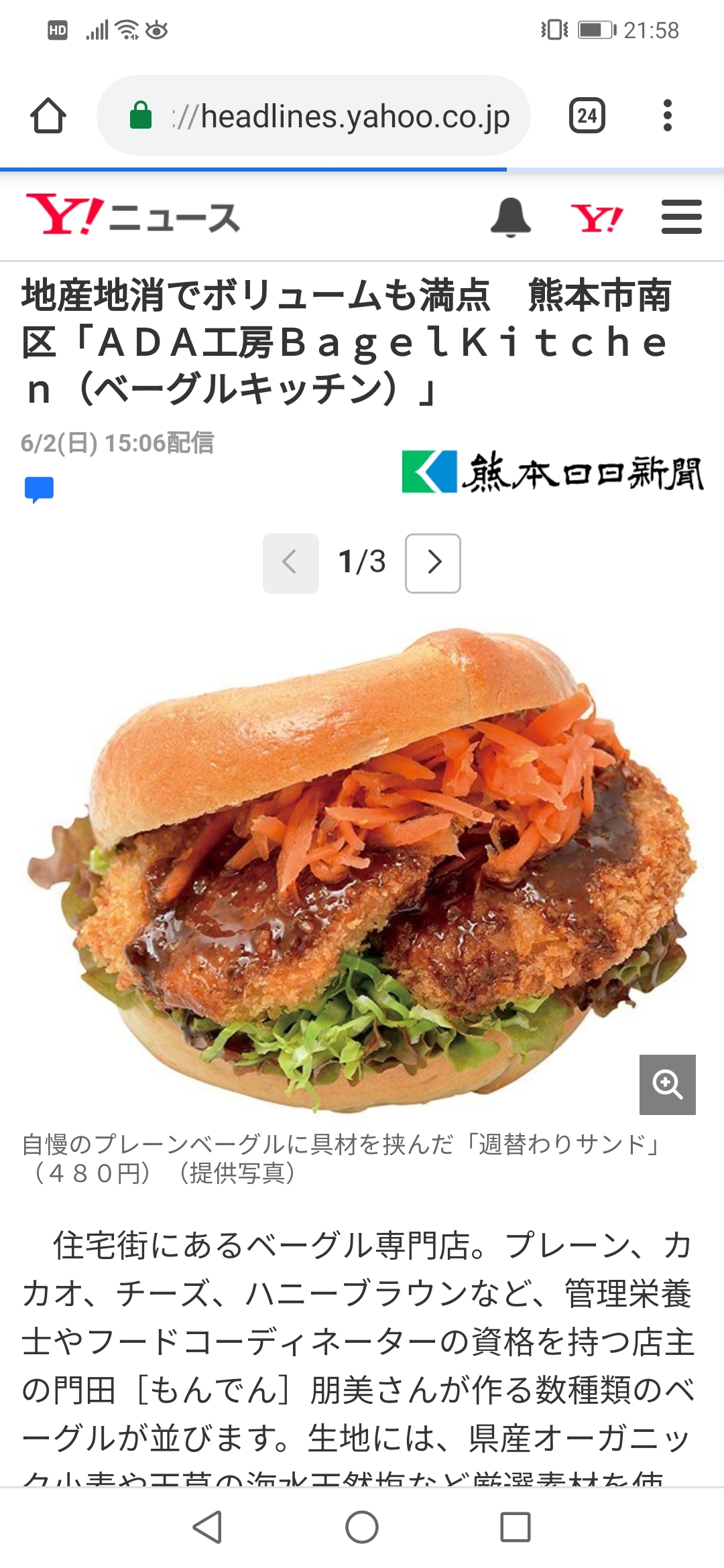Show the next photo of 1/3
724x1568 pixels.
(x=433, y=563)
